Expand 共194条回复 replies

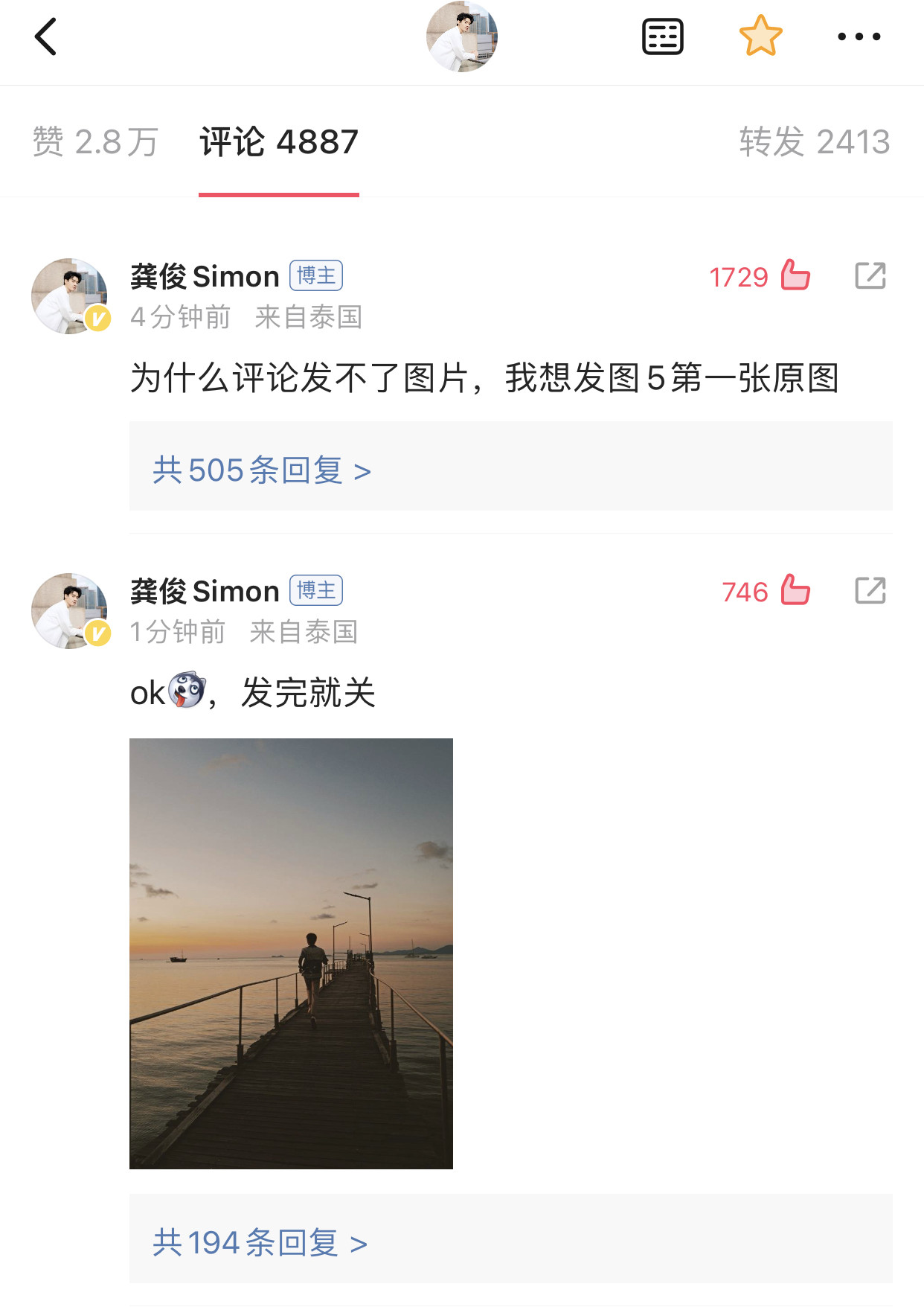click(x=260, y=1242)
